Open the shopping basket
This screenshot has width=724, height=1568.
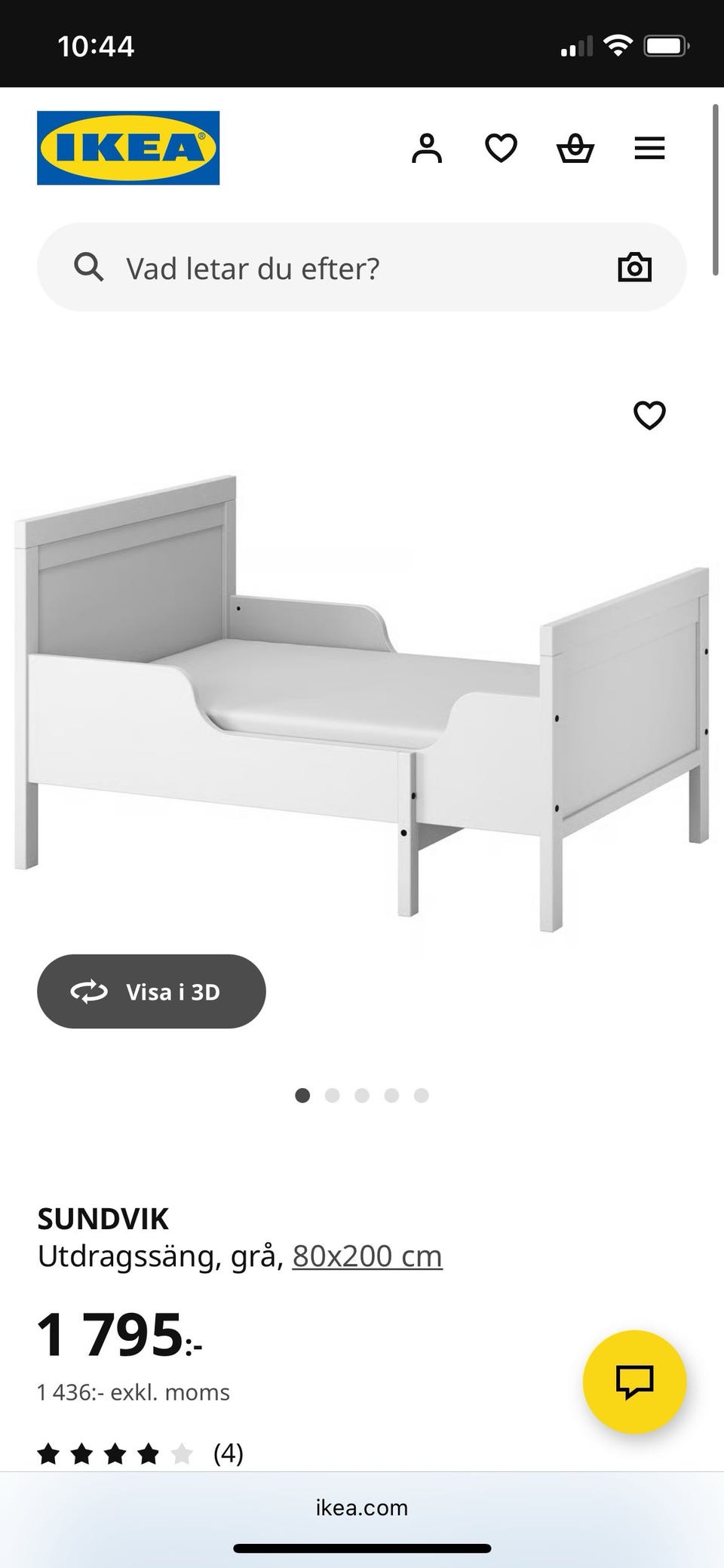coord(575,148)
